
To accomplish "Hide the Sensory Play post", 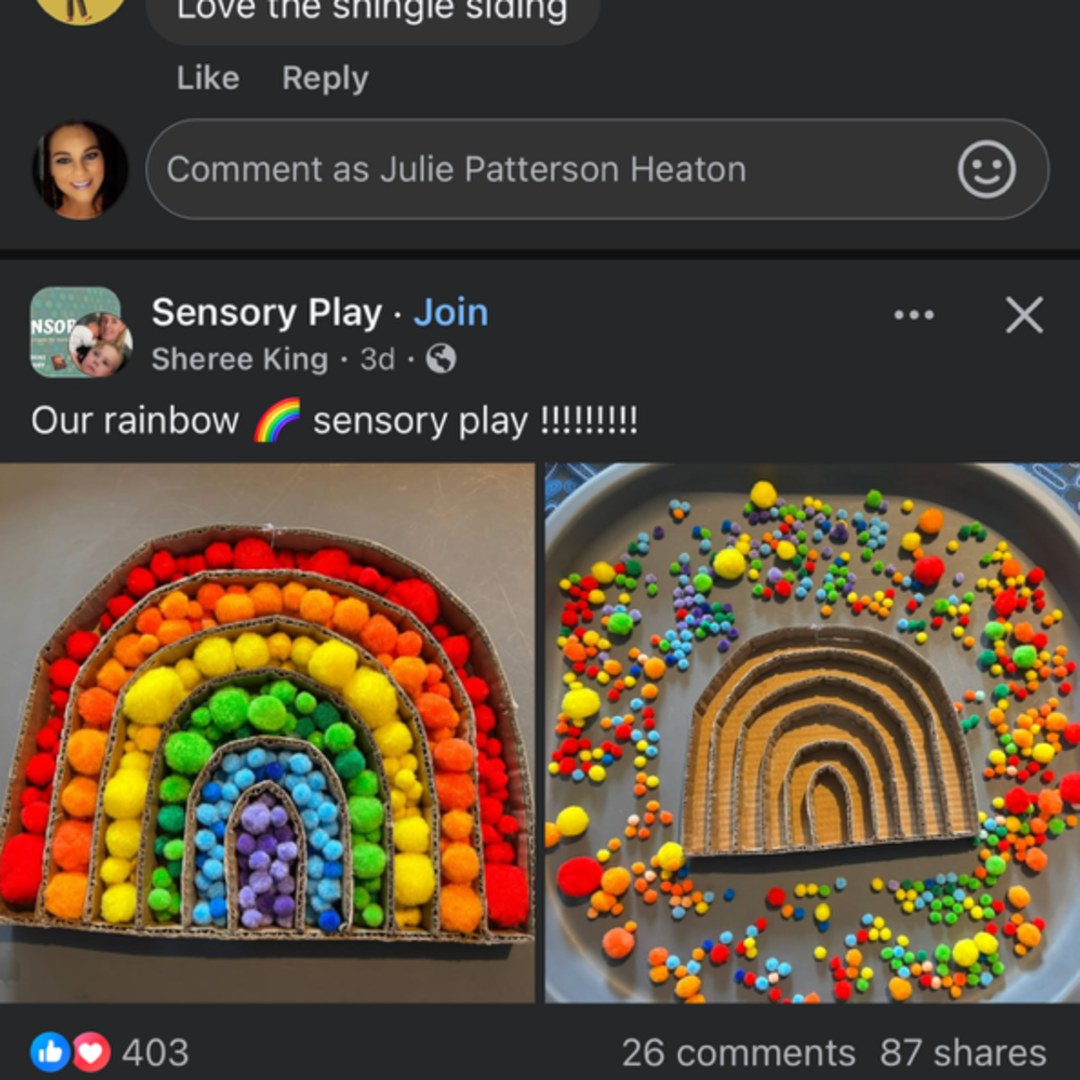I will point(1024,315).
